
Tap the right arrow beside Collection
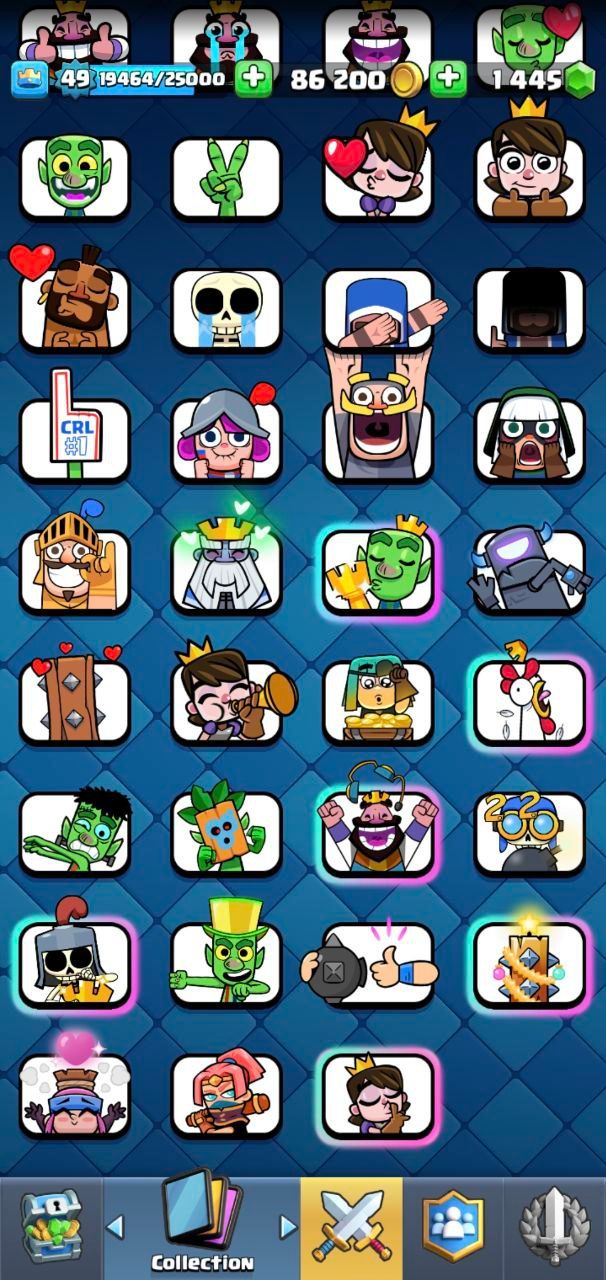click(288, 1226)
